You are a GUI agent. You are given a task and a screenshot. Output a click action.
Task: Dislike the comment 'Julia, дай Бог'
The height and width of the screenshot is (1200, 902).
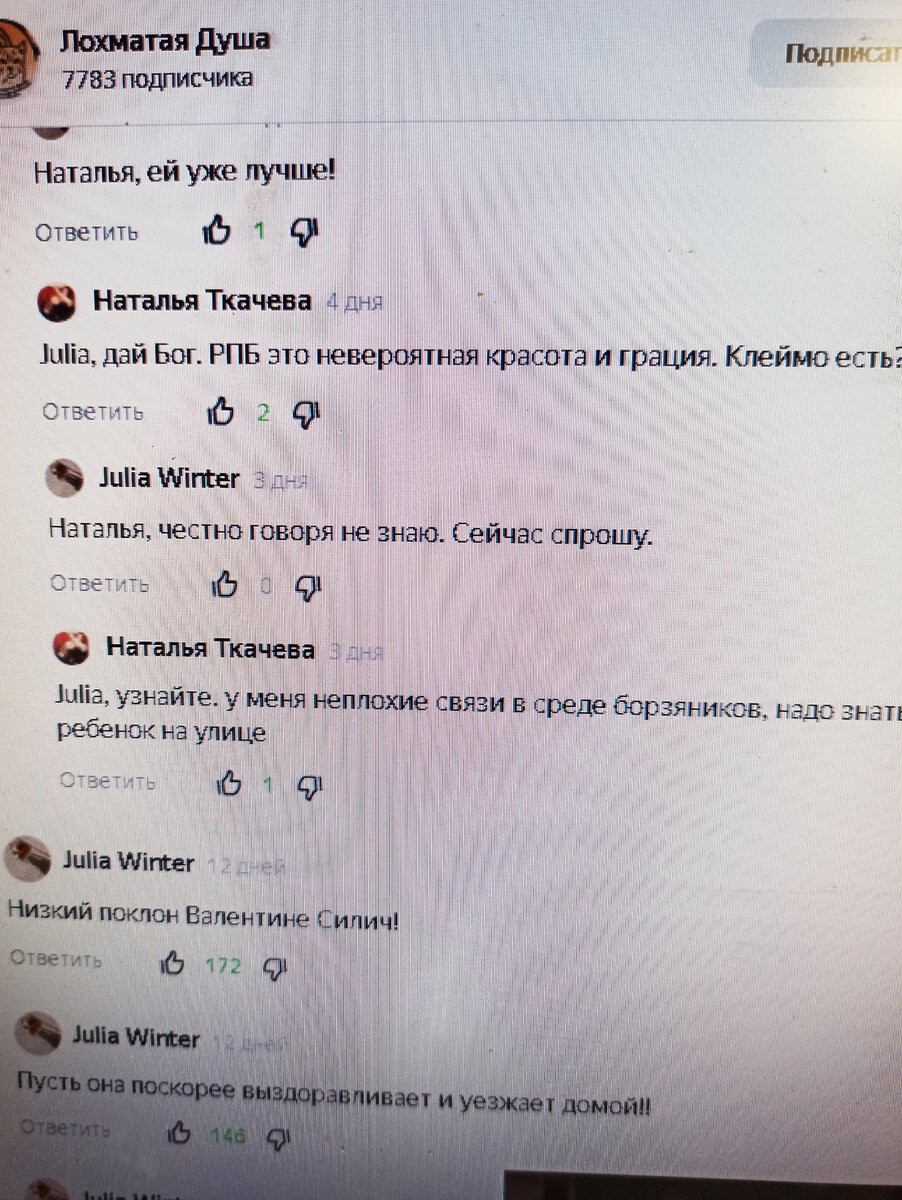(x=305, y=410)
